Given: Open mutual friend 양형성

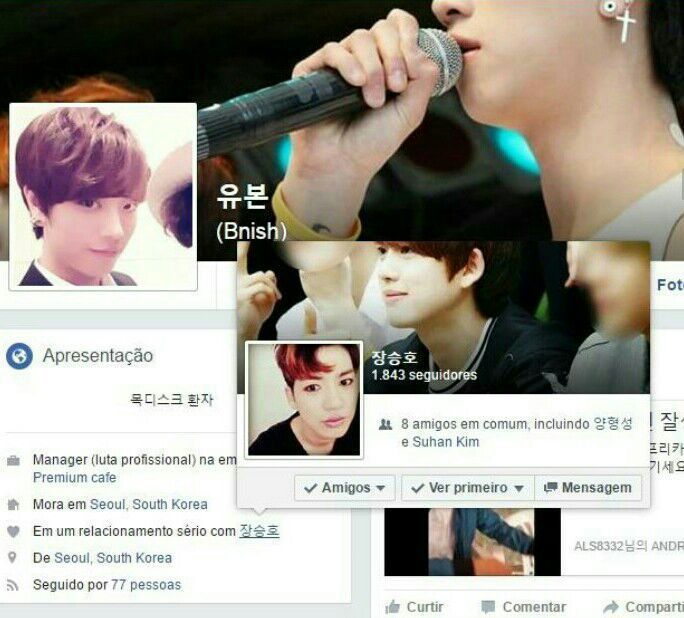Looking at the screenshot, I should point(614,424).
